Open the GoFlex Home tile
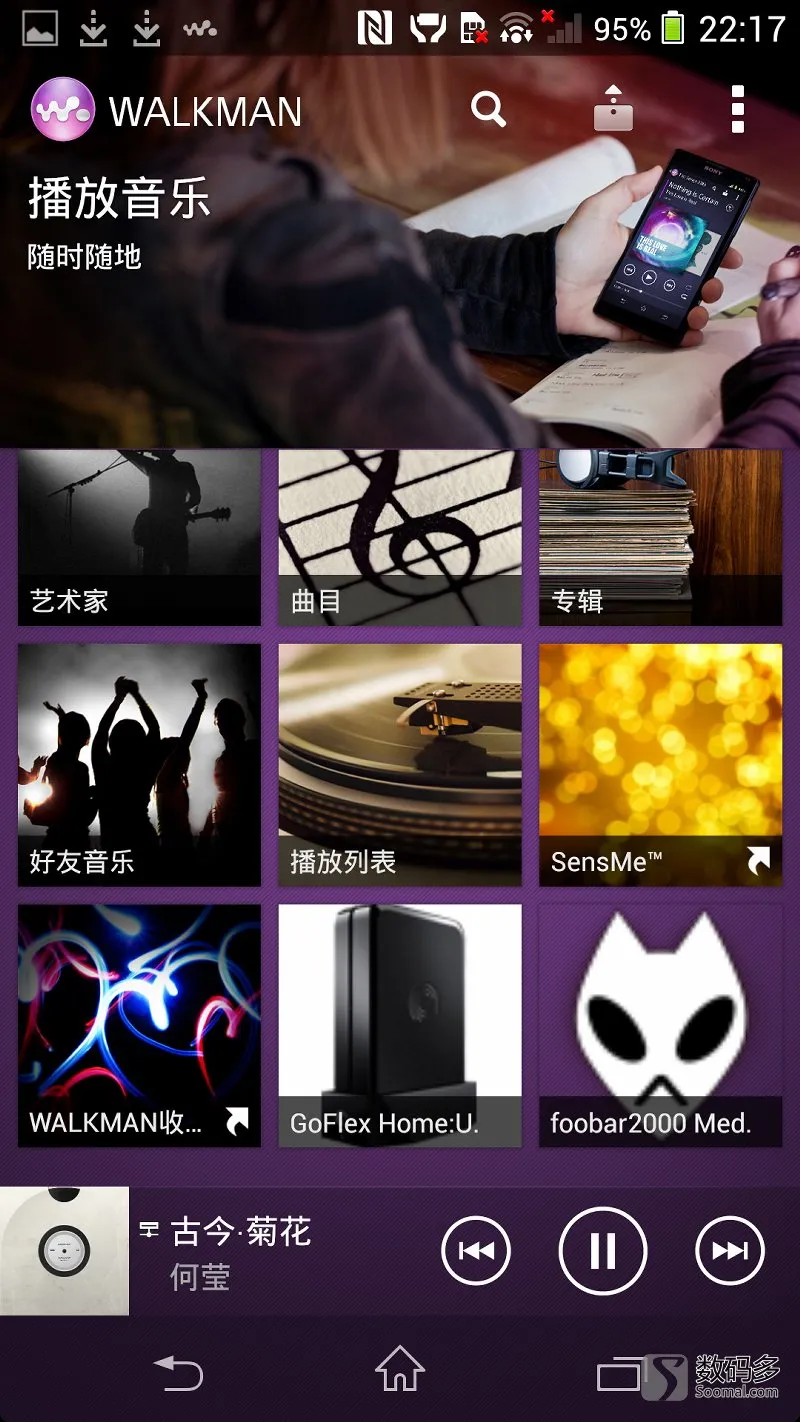 (x=400, y=1025)
